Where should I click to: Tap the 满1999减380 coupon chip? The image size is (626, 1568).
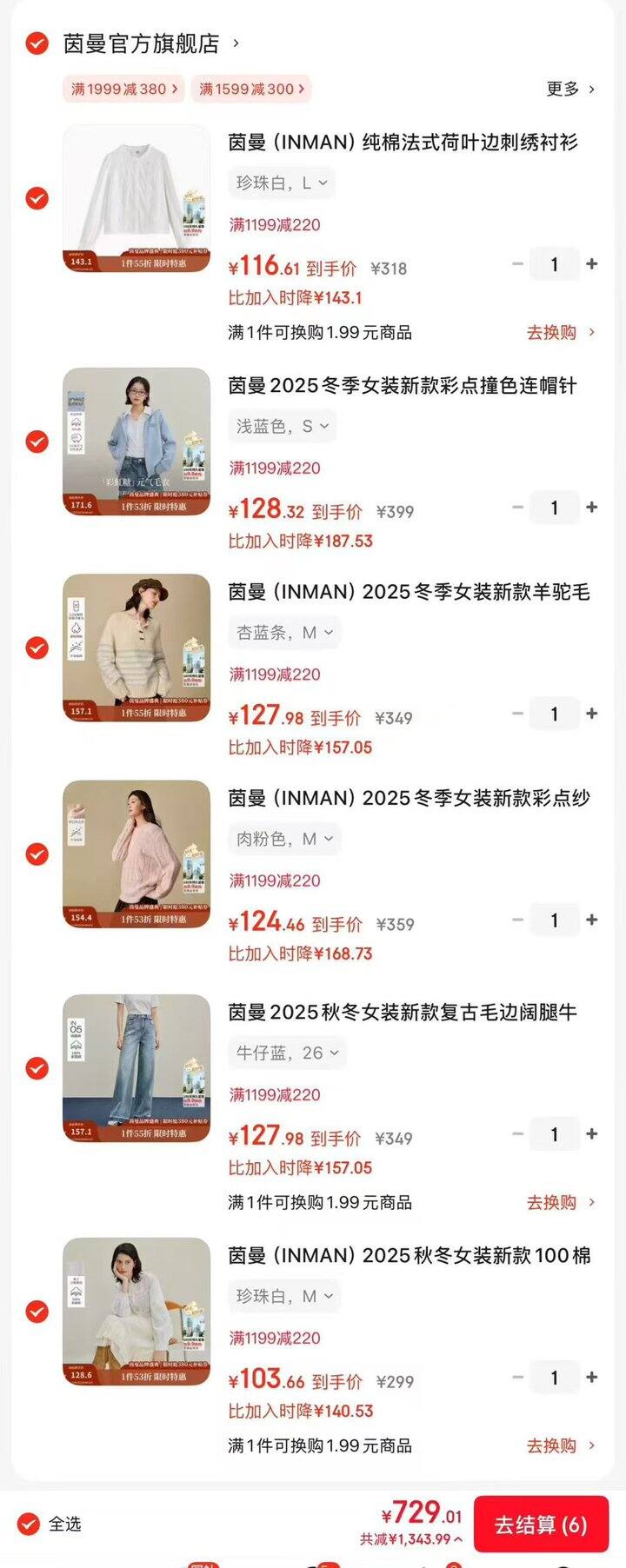click(x=123, y=89)
